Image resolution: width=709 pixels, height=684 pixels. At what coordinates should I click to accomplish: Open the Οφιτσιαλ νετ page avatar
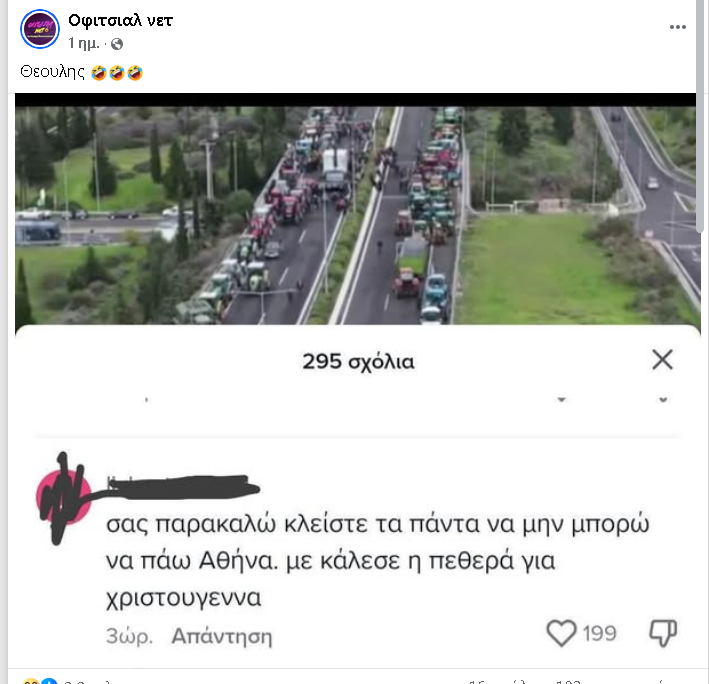click(x=40, y=30)
